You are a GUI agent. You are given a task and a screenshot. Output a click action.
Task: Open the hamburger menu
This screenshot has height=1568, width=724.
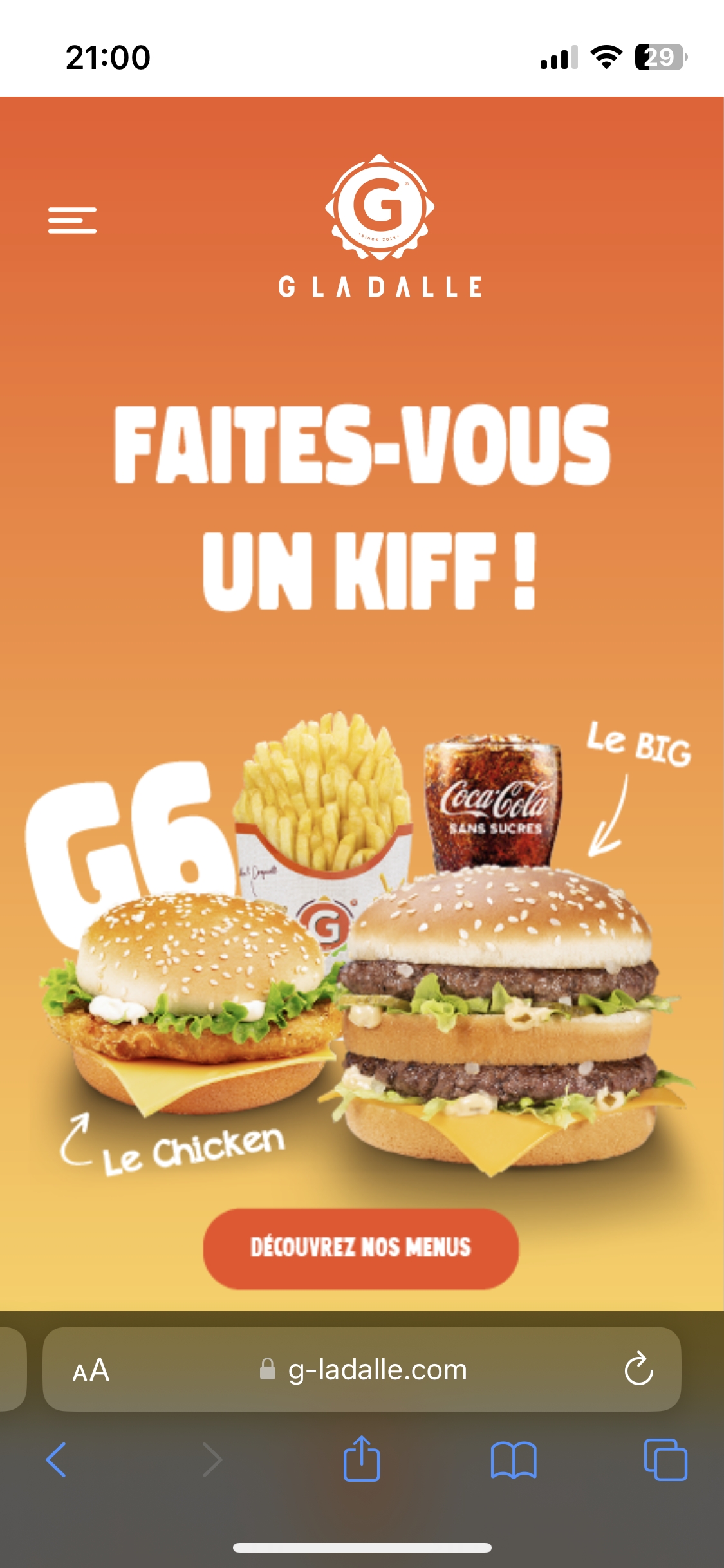[72, 220]
